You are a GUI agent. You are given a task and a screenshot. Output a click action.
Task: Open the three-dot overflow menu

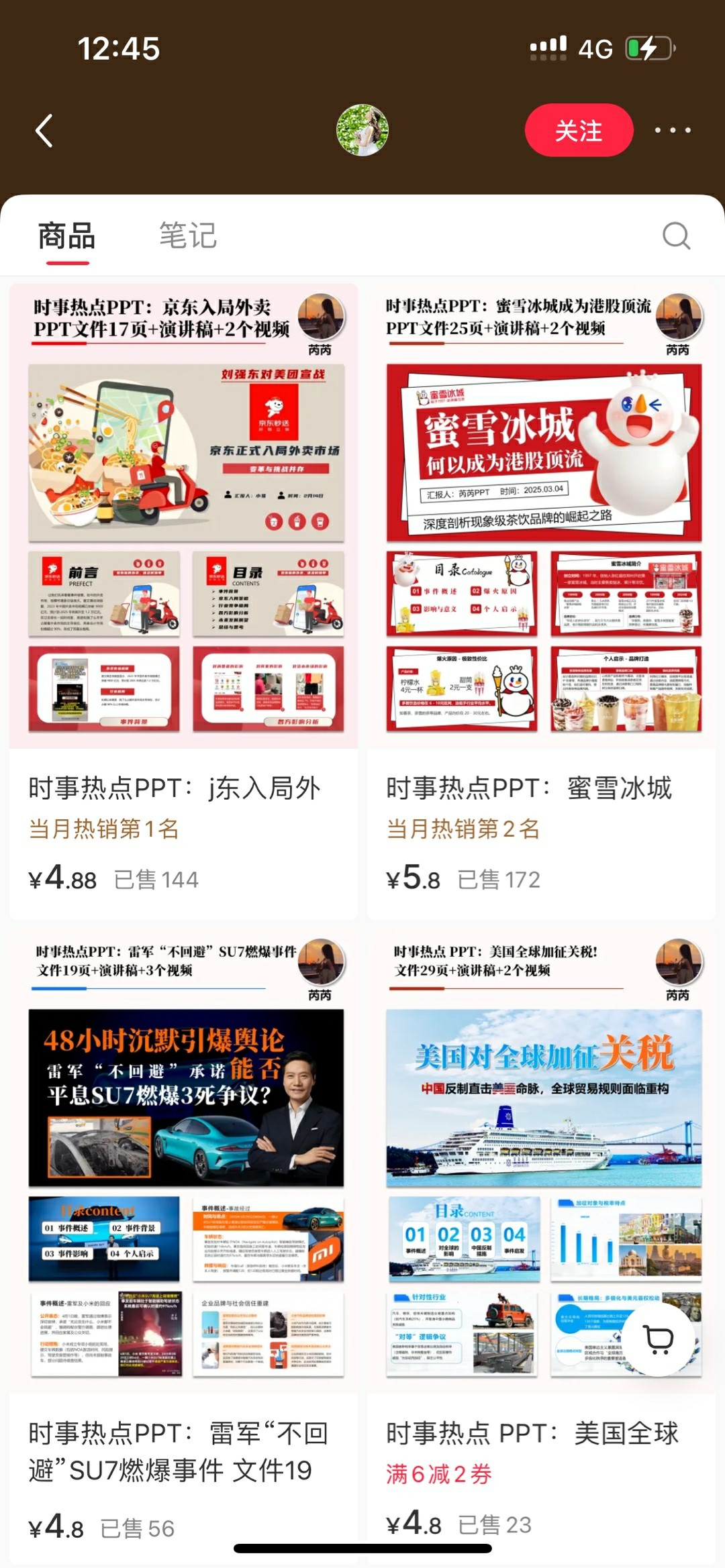pyautogui.click(x=673, y=130)
